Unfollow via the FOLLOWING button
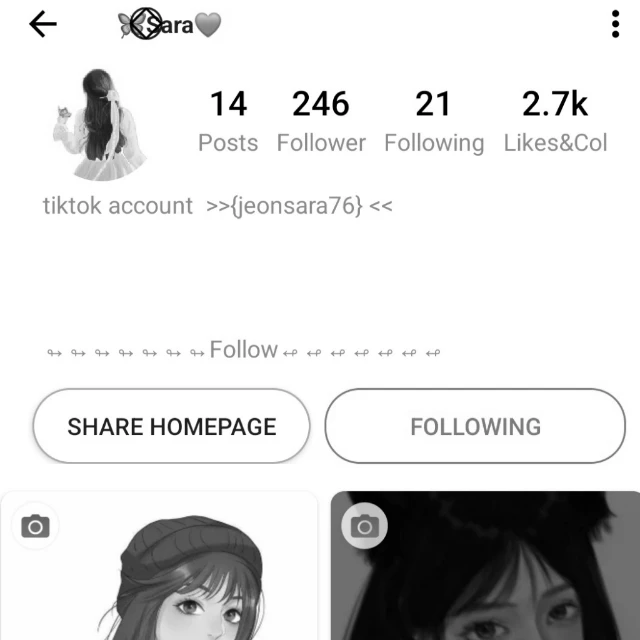Image resolution: width=640 pixels, height=640 pixels. click(475, 426)
